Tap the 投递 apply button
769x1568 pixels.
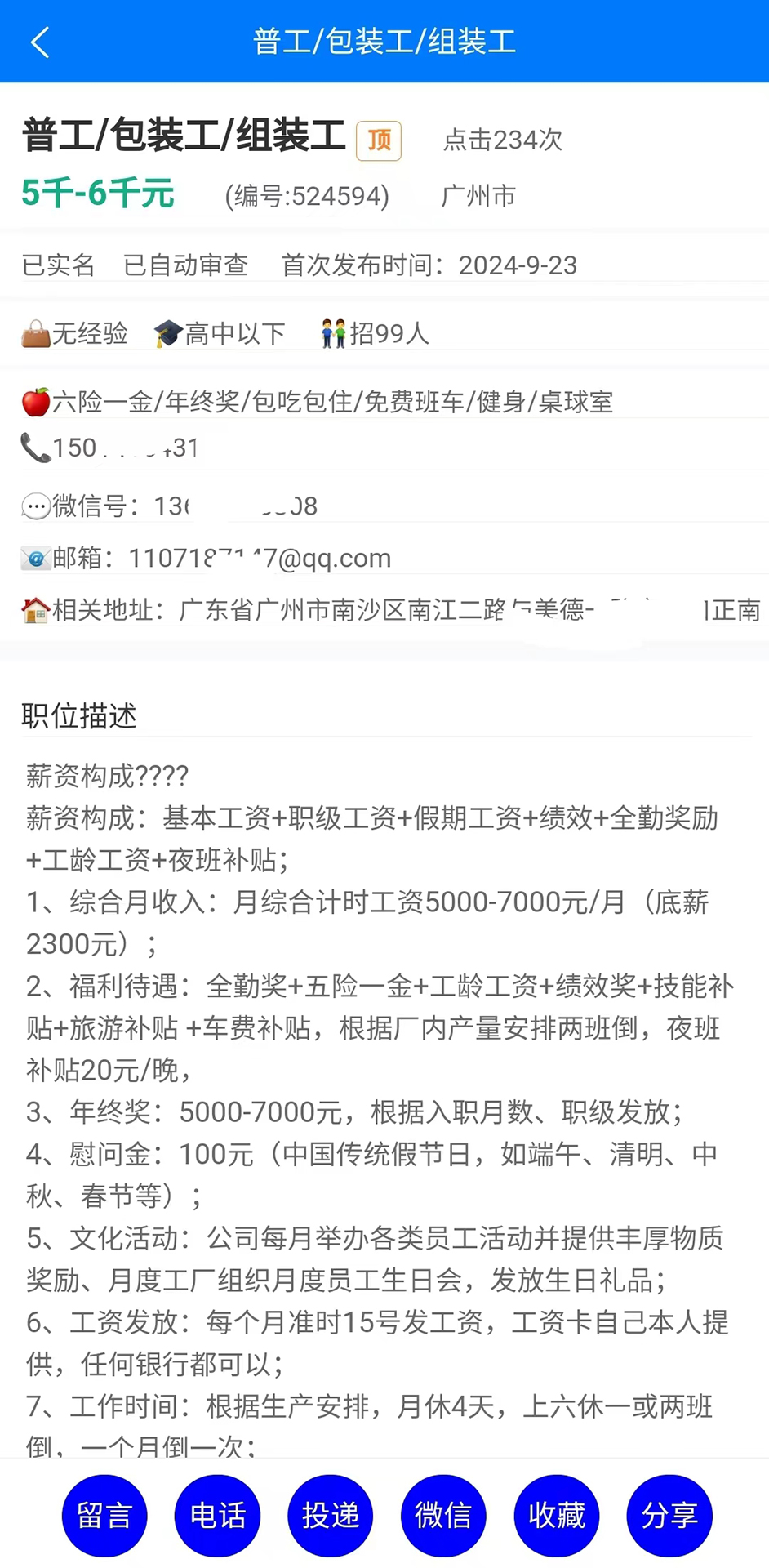click(x=330, y=1516)
